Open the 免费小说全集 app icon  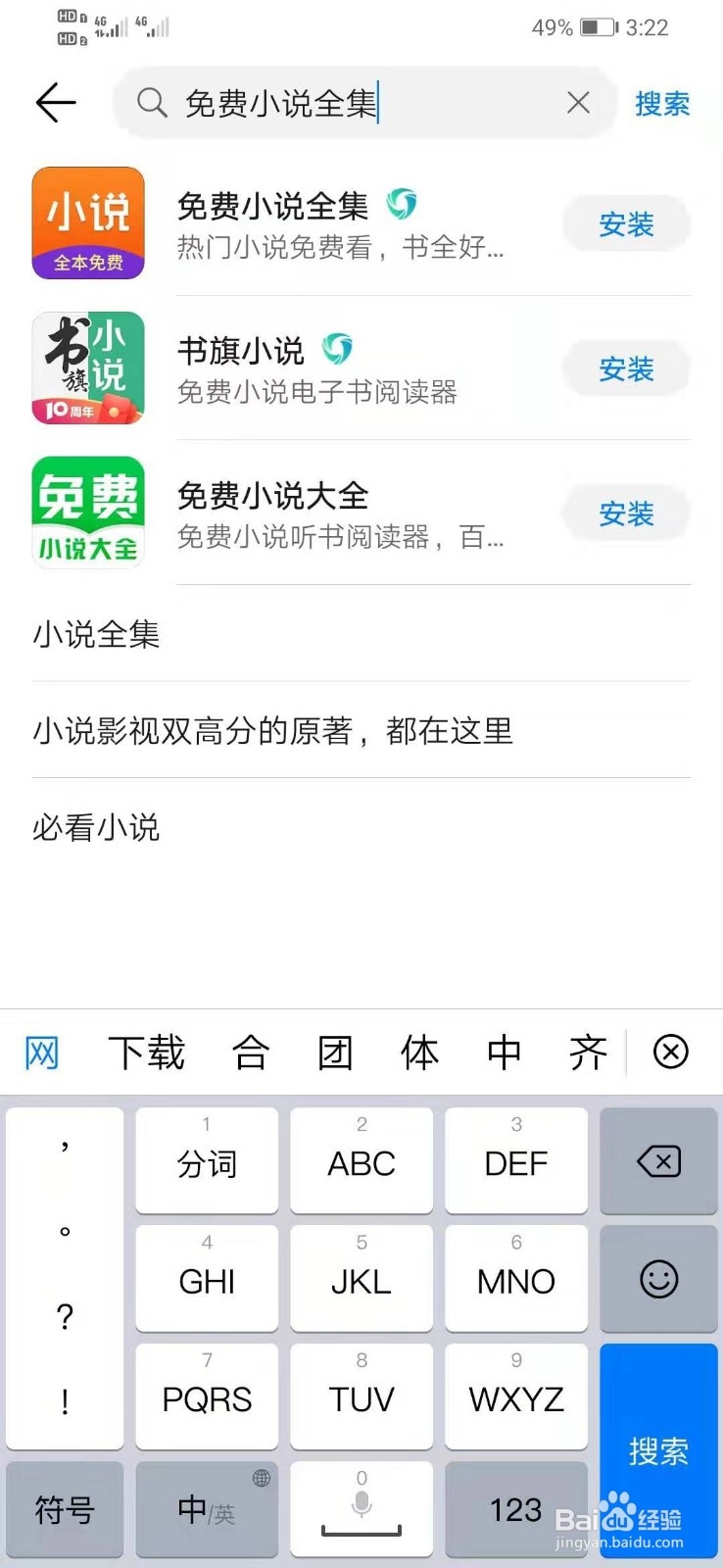[88, 222]
